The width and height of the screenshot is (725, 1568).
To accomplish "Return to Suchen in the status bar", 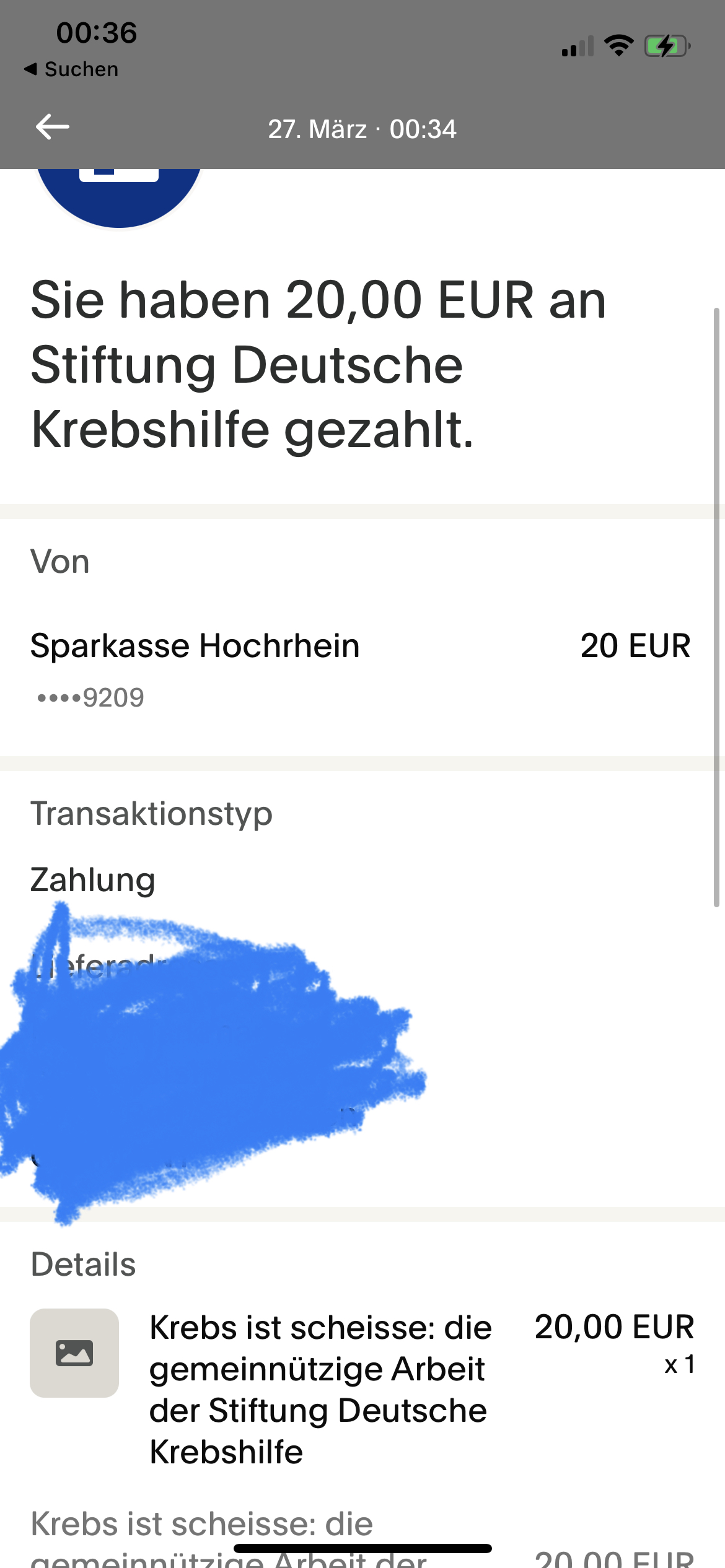I will coord(71,69).
